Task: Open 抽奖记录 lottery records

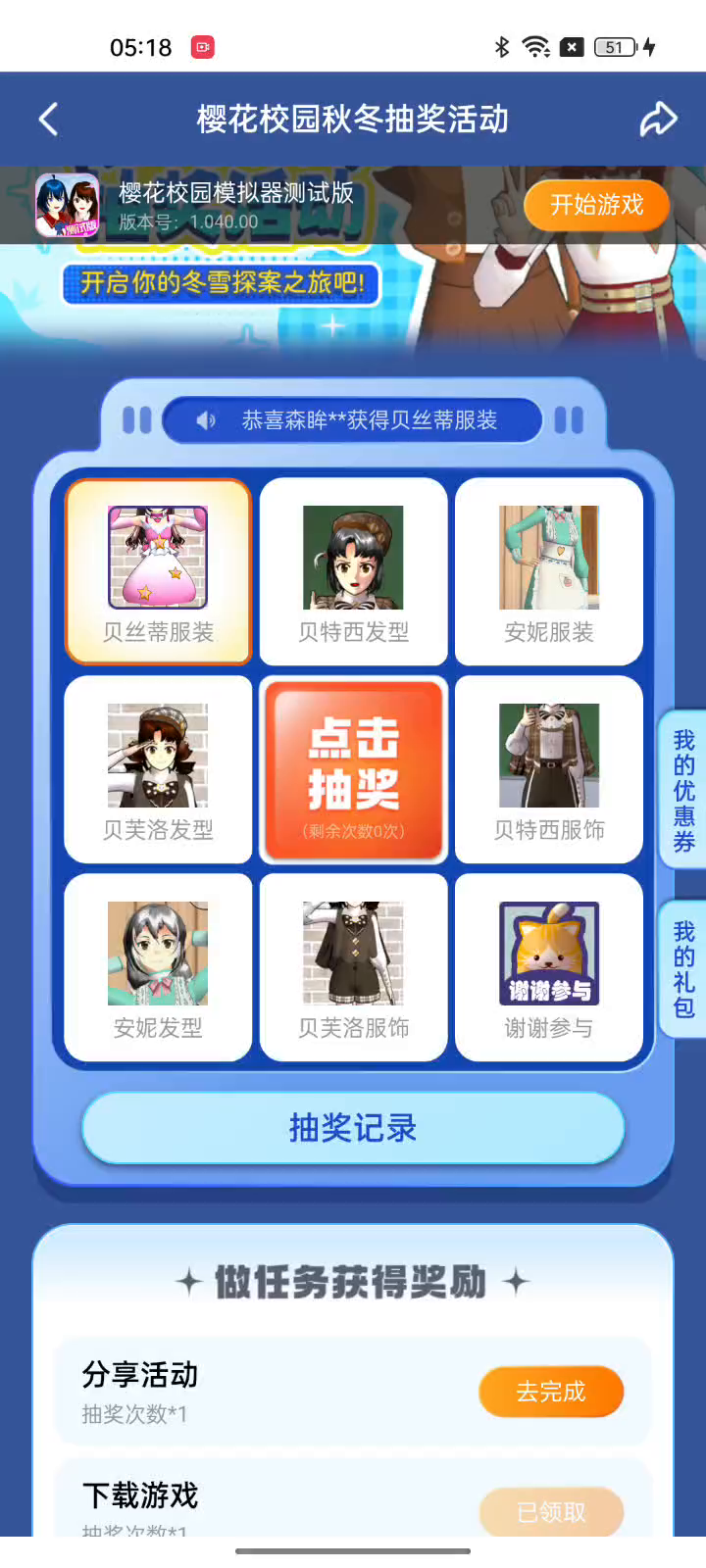Action: tap(353, 1128)
